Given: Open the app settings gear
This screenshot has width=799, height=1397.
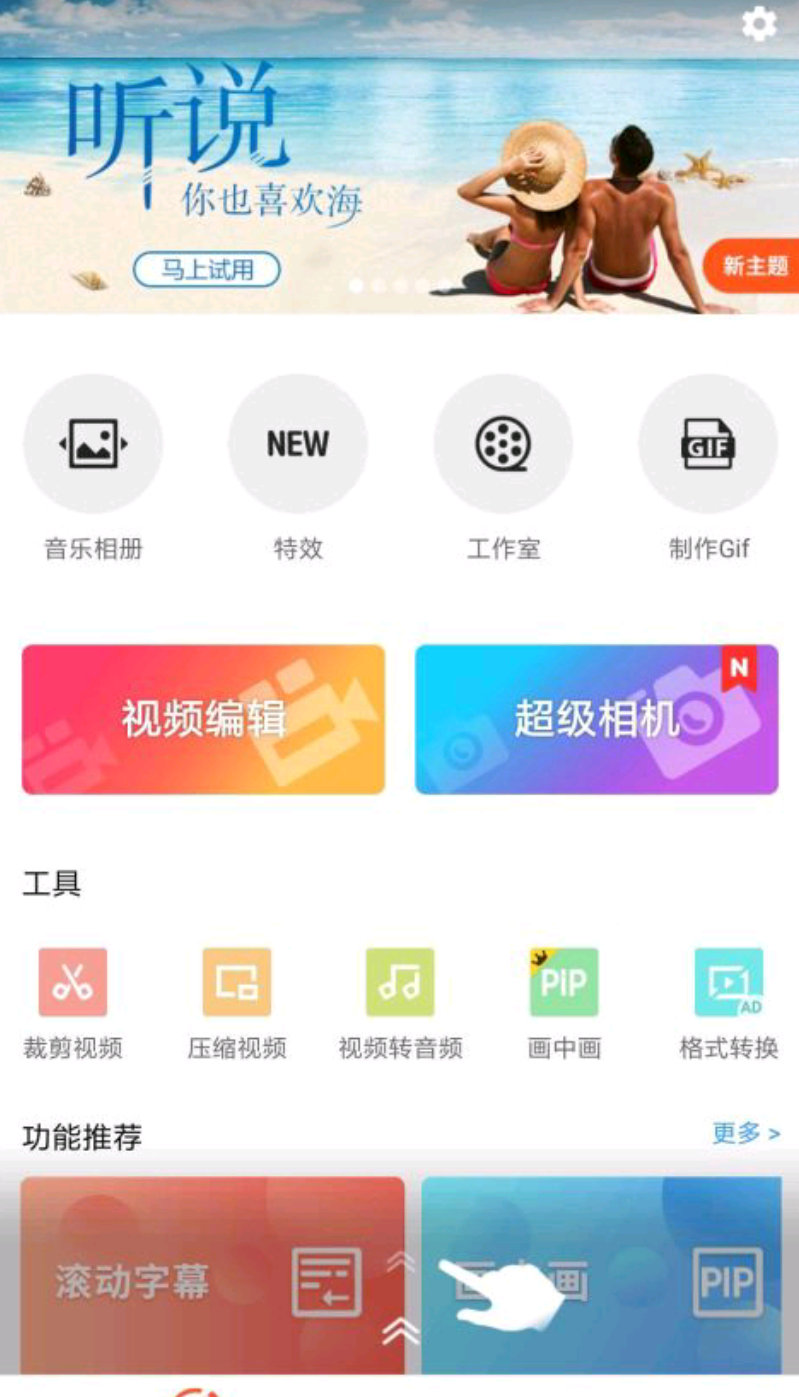Looking at the screenshot, I should pos(760,24).
